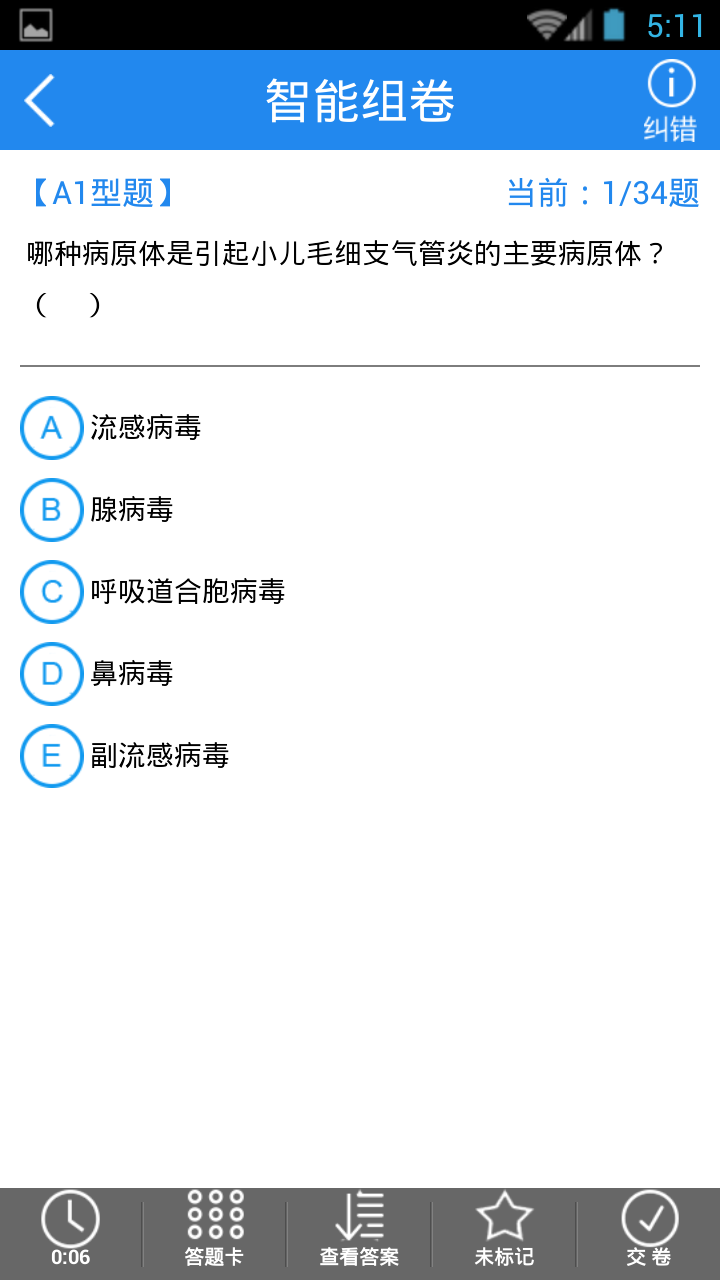
Task: Open the 答题卡 answer sheet
Action: 215,1228
